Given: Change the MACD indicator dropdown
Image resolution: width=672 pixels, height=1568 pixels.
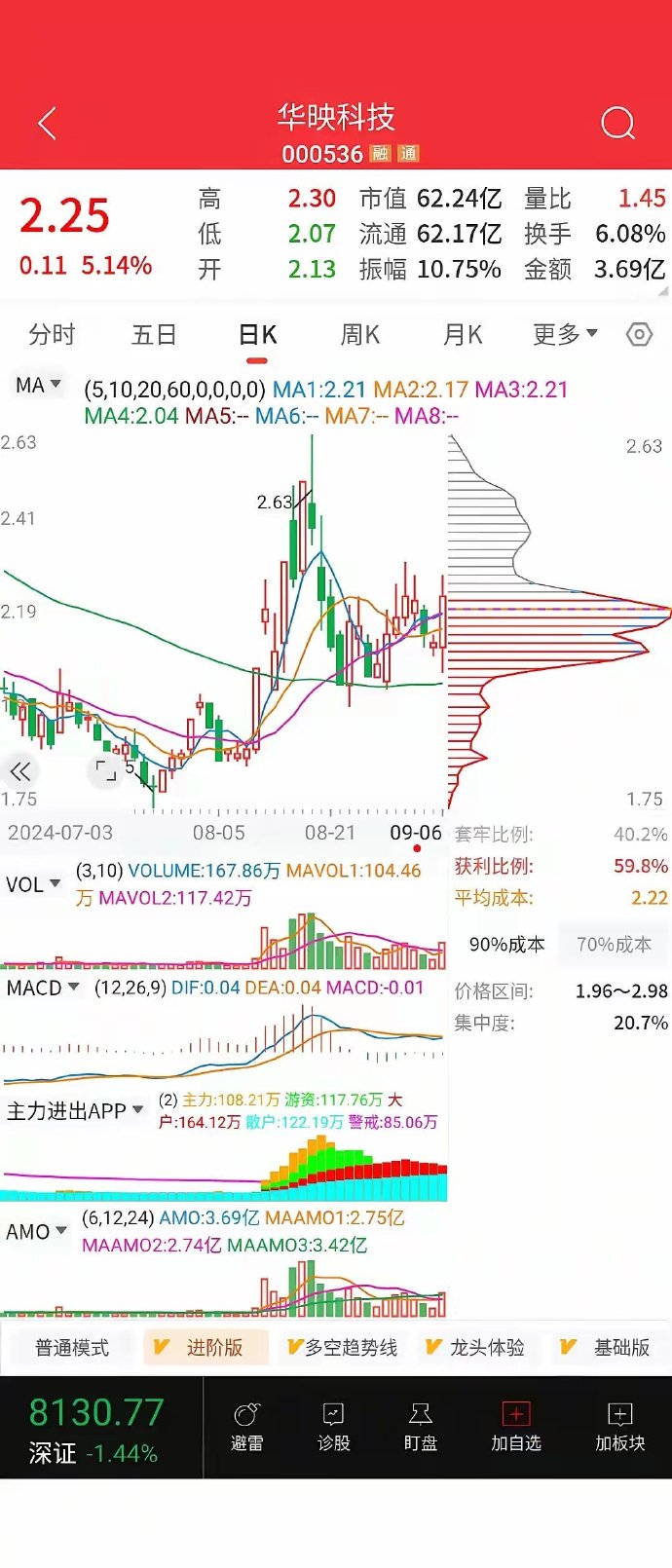Looking at the screenshot, I should click(45, 988).
